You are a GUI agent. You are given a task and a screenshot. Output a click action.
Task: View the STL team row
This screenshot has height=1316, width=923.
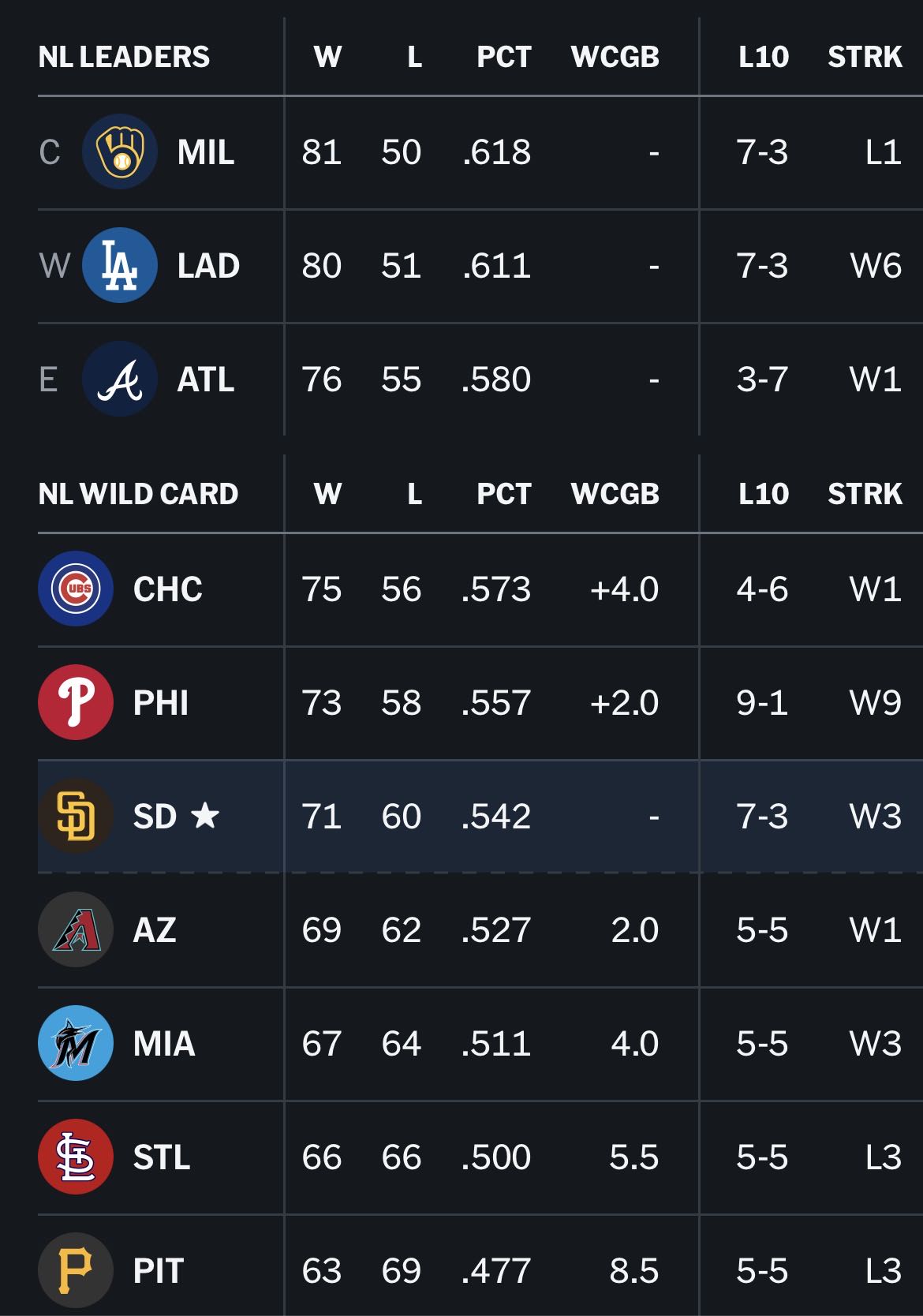pyautogui.click(x=480, y=1157)
